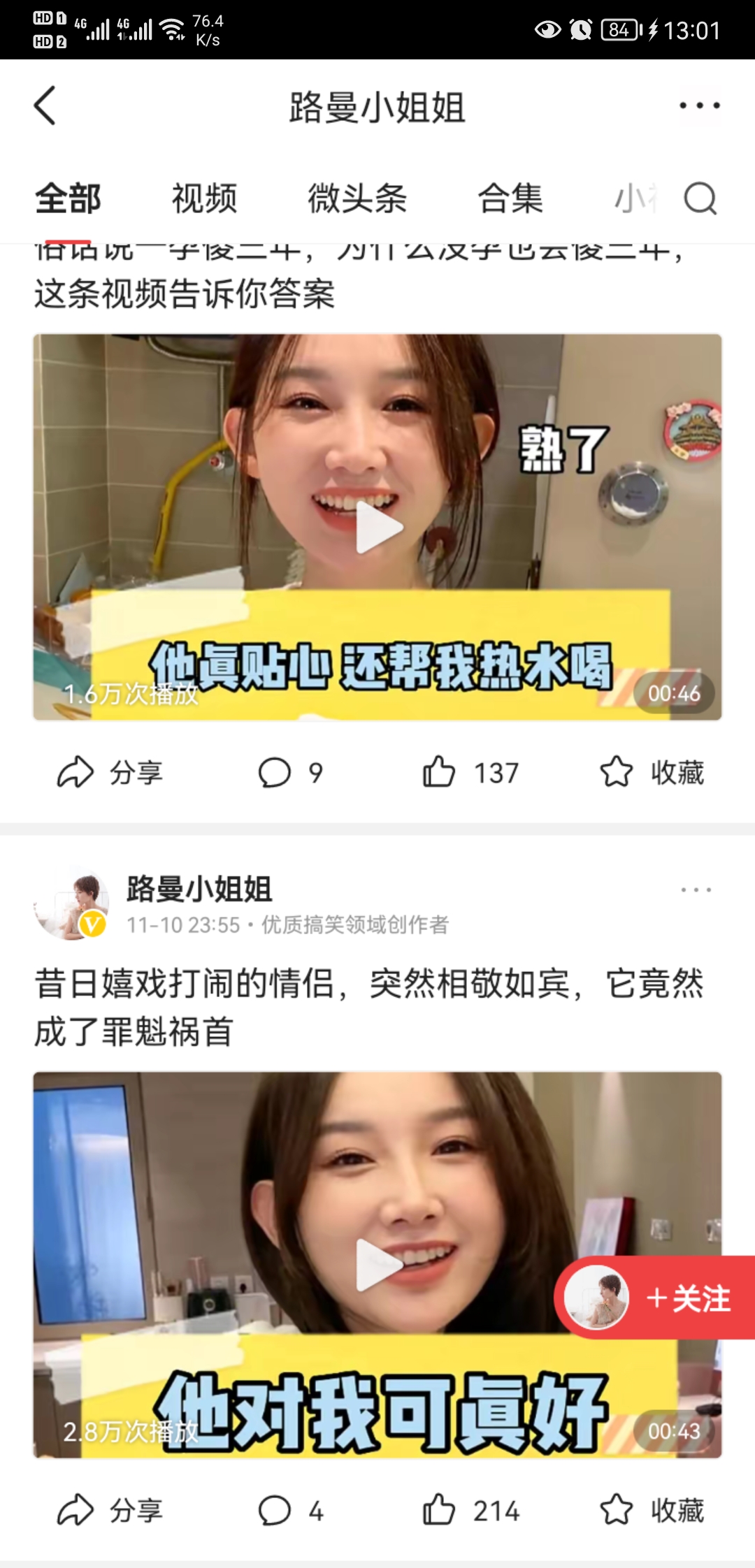Image resolution: width=755 pixels, height=1568 pixels.
Task: Open the post titled 昔日嬉戏打闹的情侣
Action: [369, 1008]
